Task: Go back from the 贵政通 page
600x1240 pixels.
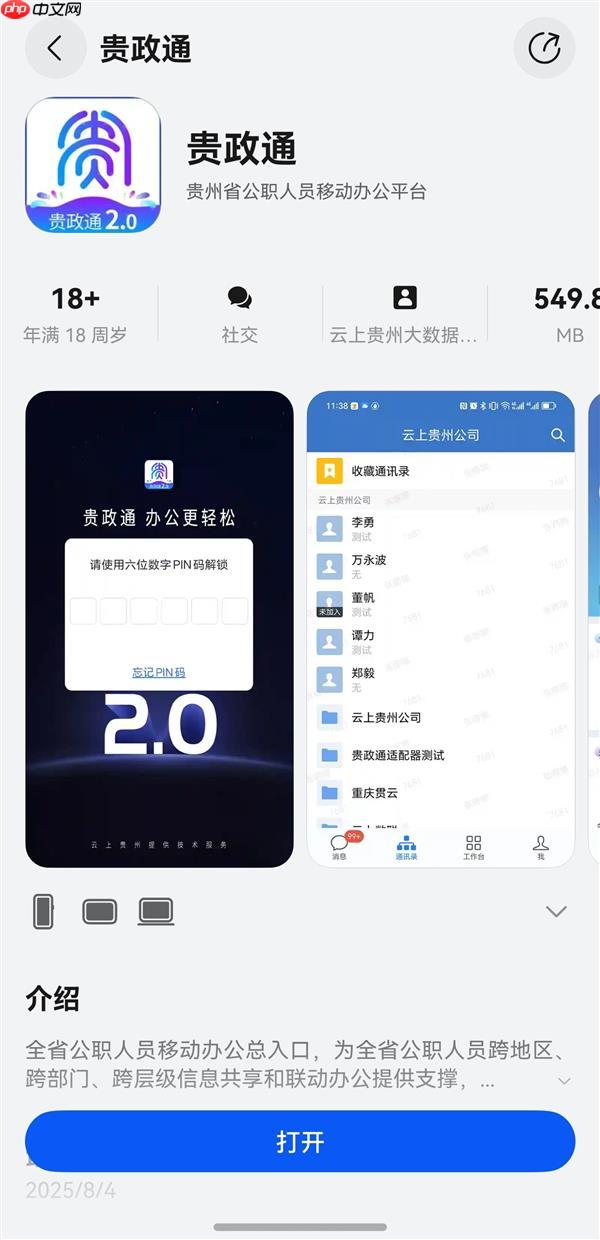Action: click(x=55, y=48)
